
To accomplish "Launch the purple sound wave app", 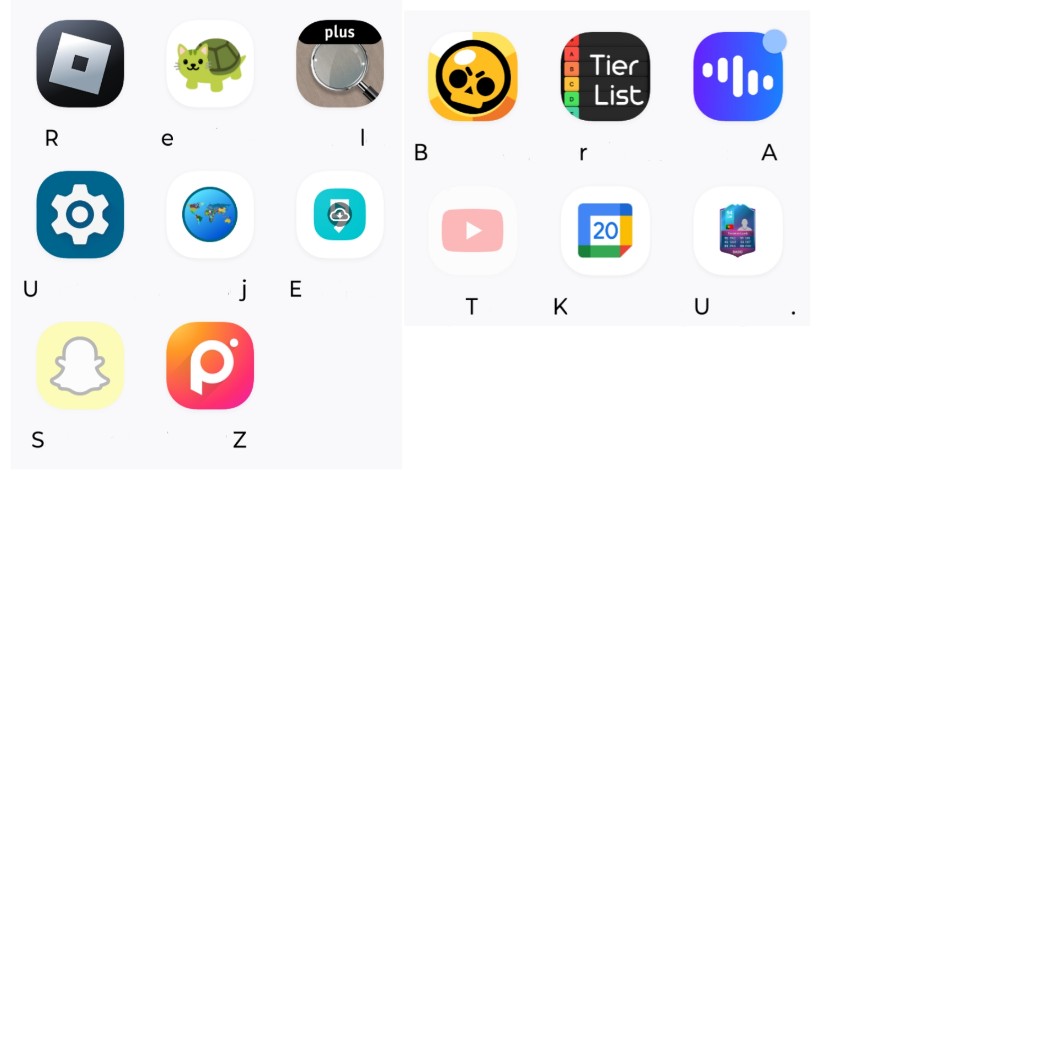I will click(738, 76).
